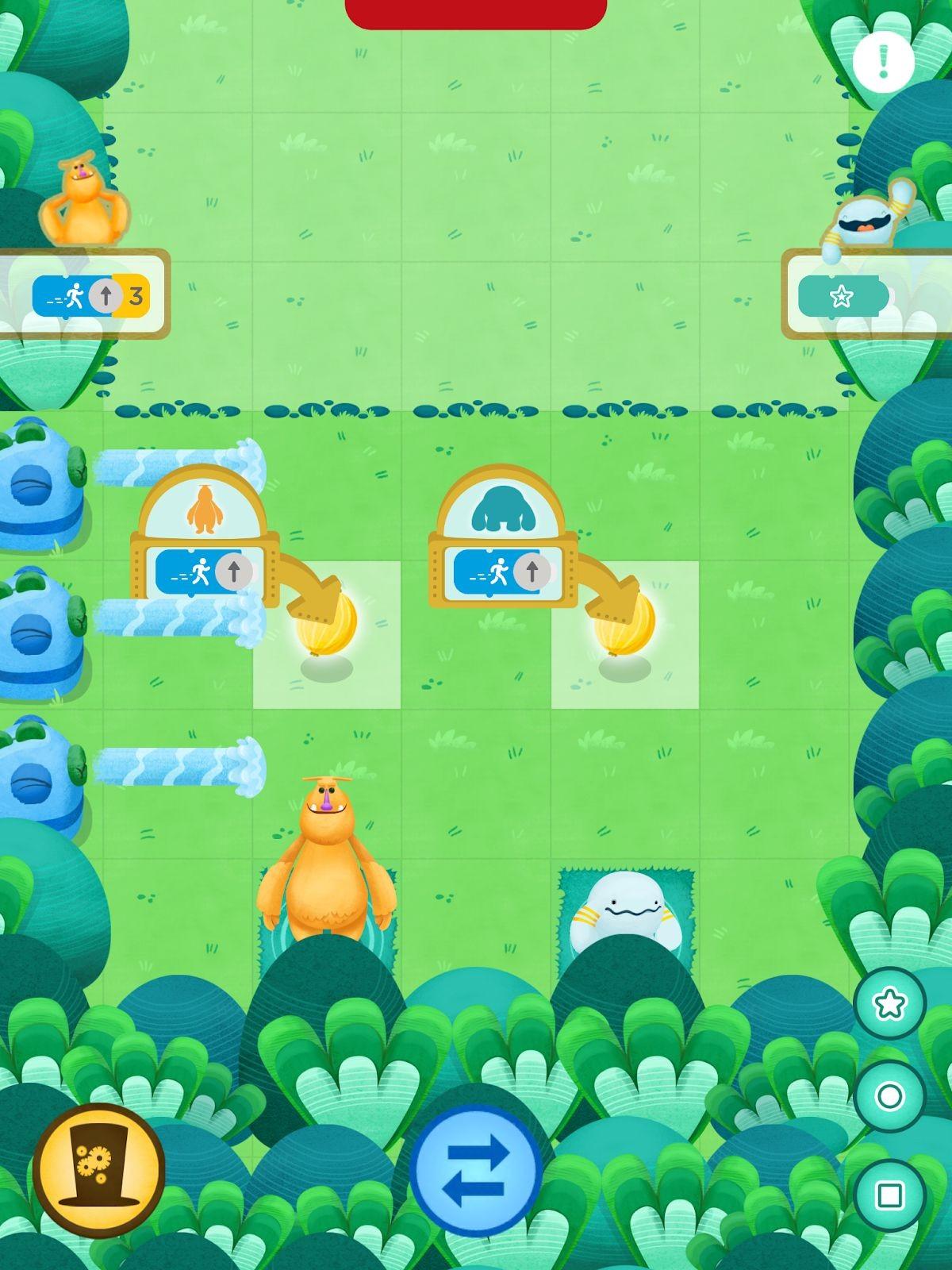Screen dimensions: 952x1270
Task: Select the orange monster's run command card
Action: pos(205,570)
